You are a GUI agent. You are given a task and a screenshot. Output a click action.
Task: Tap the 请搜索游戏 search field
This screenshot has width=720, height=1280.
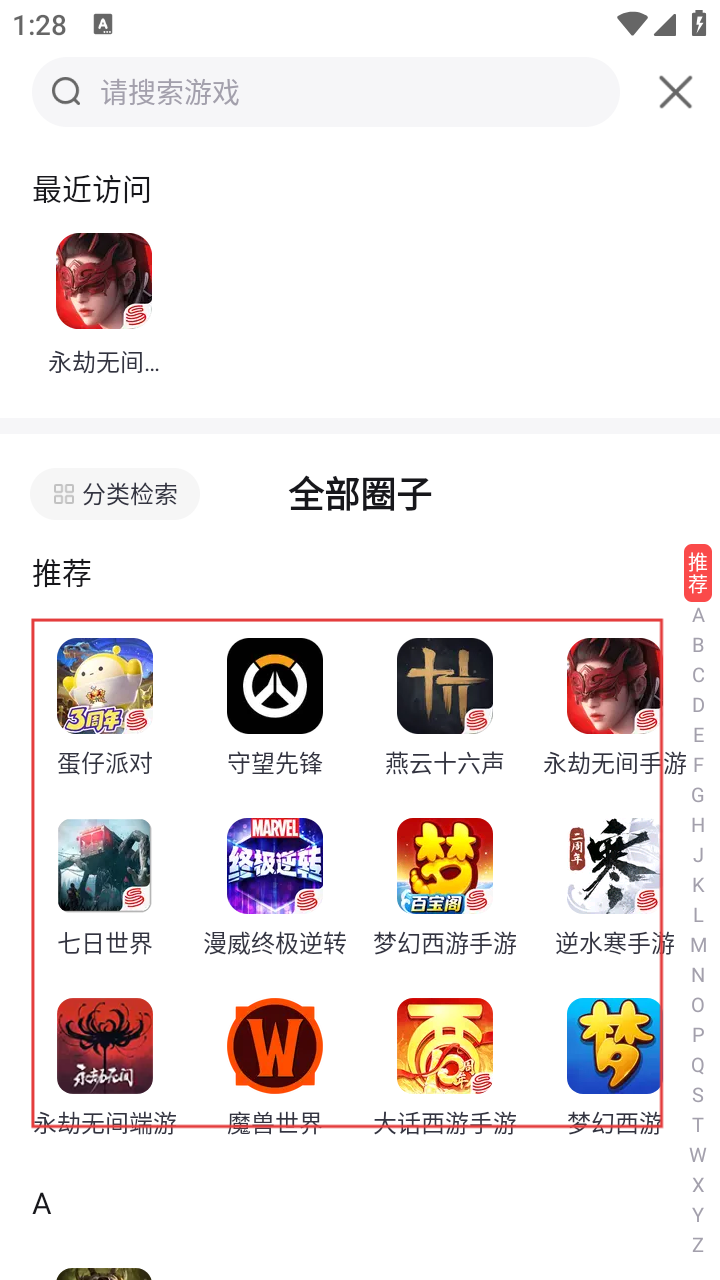tap(340, 92)
